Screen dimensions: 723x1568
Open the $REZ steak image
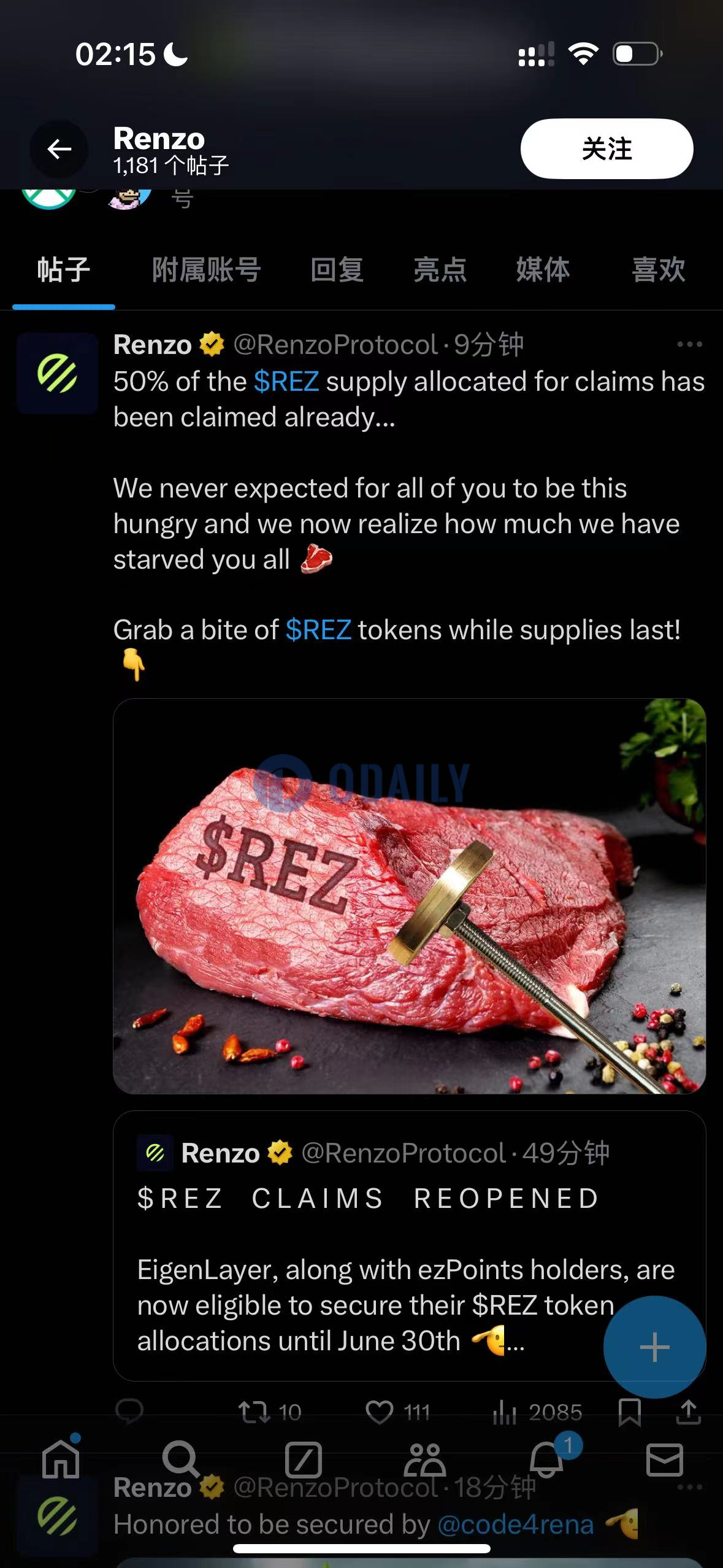click(409, 896)
